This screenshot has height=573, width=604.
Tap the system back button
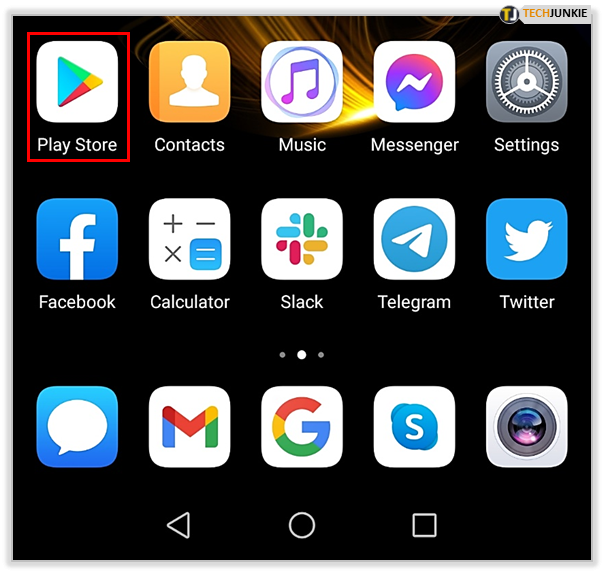[178, 525]
